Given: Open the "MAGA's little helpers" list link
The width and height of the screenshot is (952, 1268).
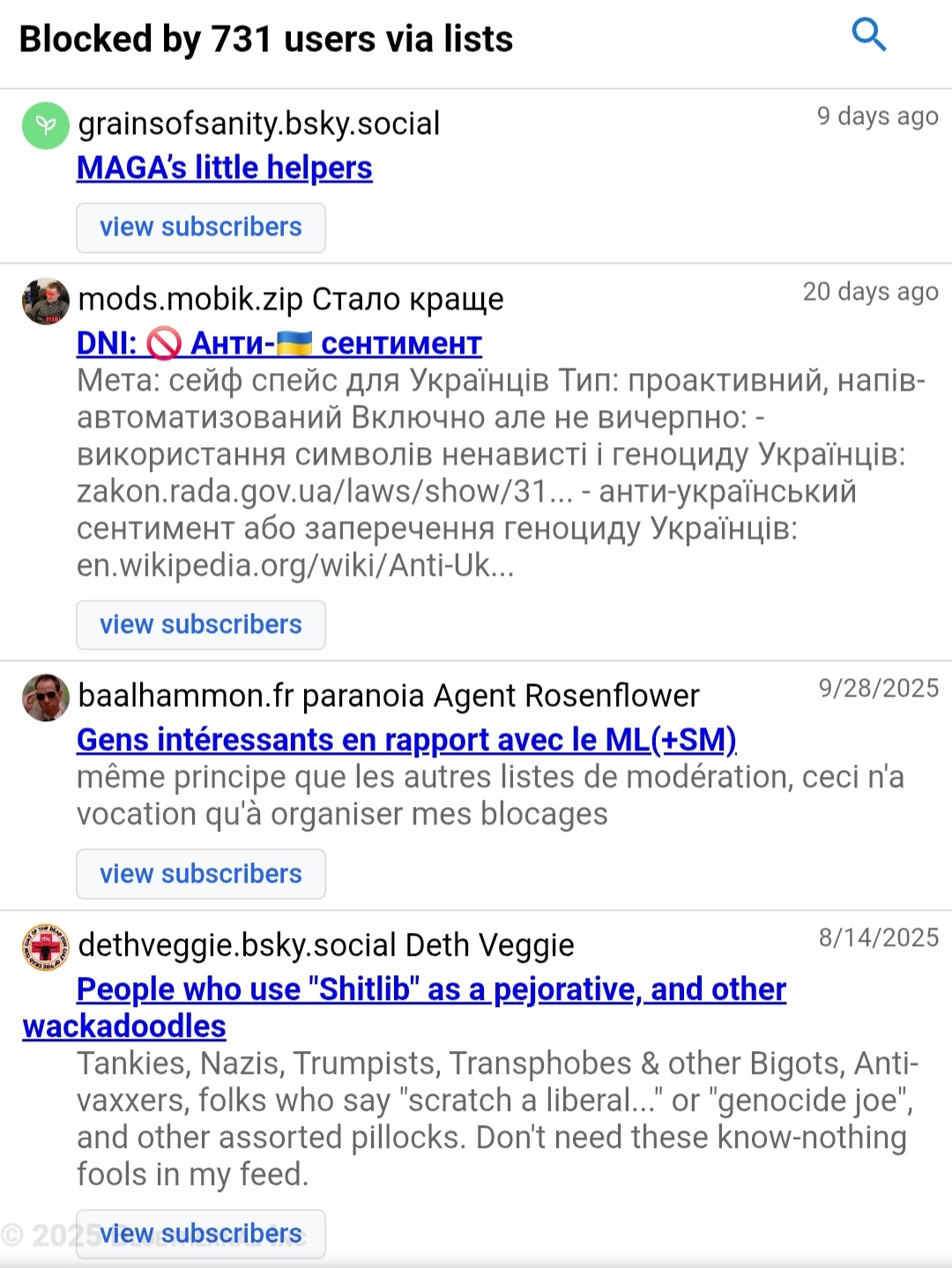Looking at the screenshot, I should click(224, 168).
